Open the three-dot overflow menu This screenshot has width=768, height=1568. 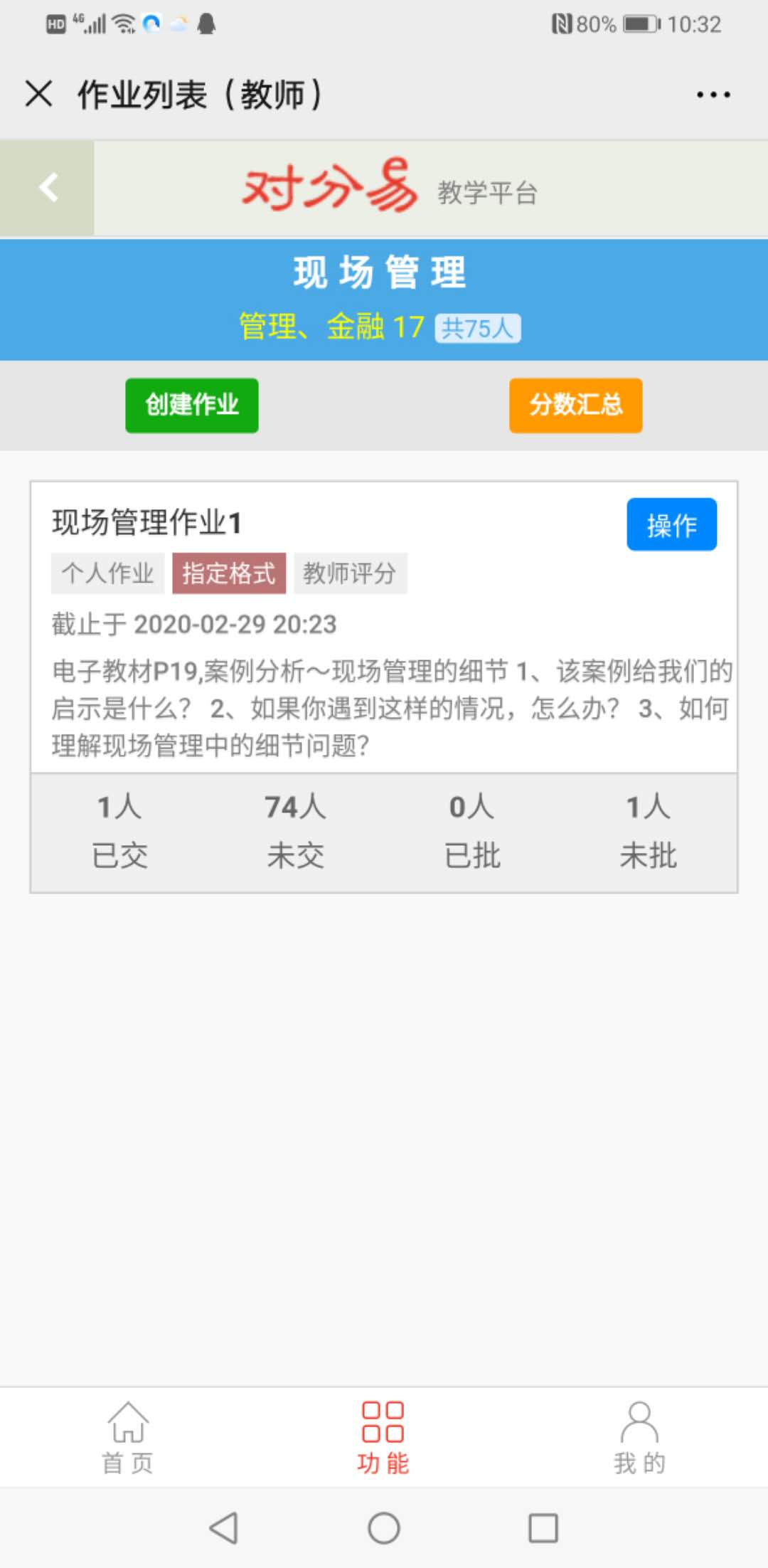(713, 95)
